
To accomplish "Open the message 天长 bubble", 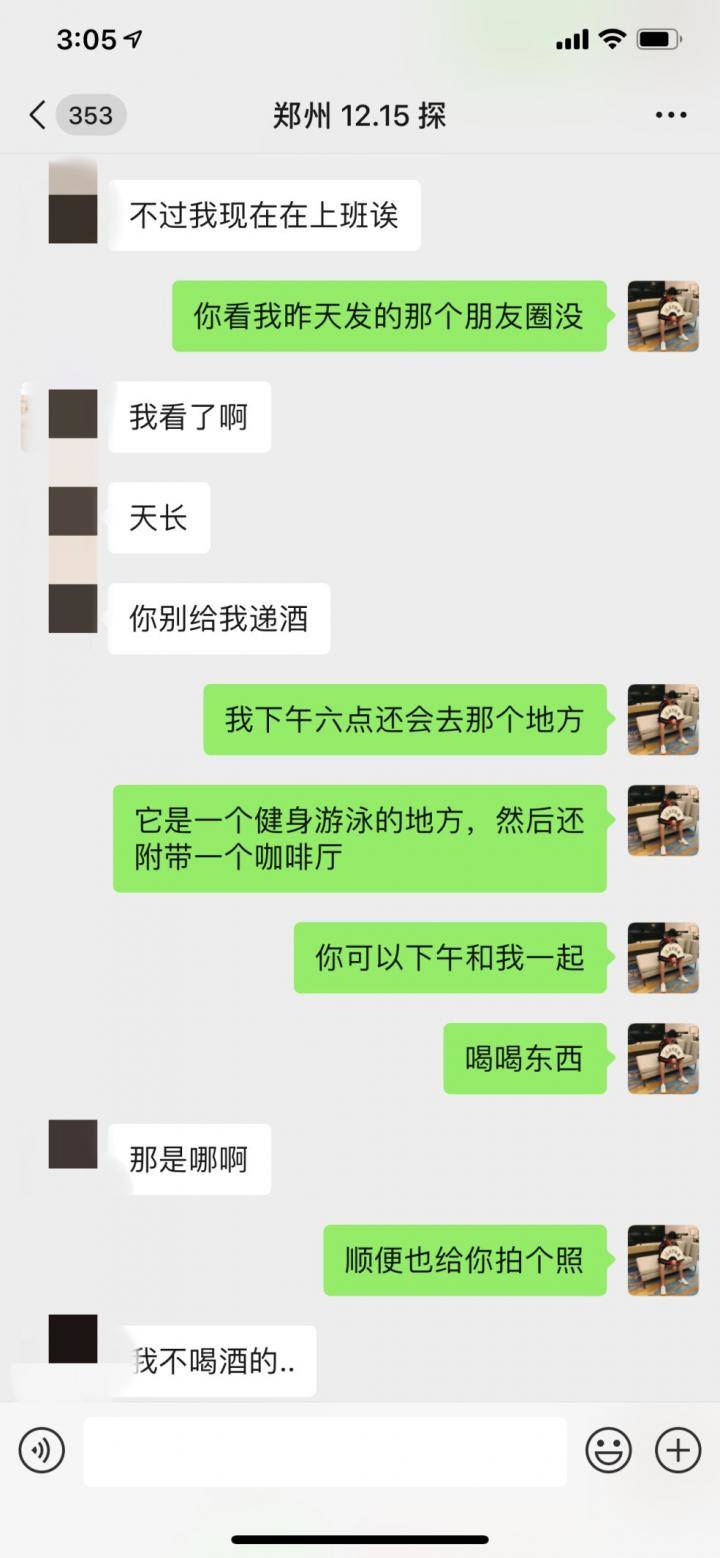I will point(156,517).
